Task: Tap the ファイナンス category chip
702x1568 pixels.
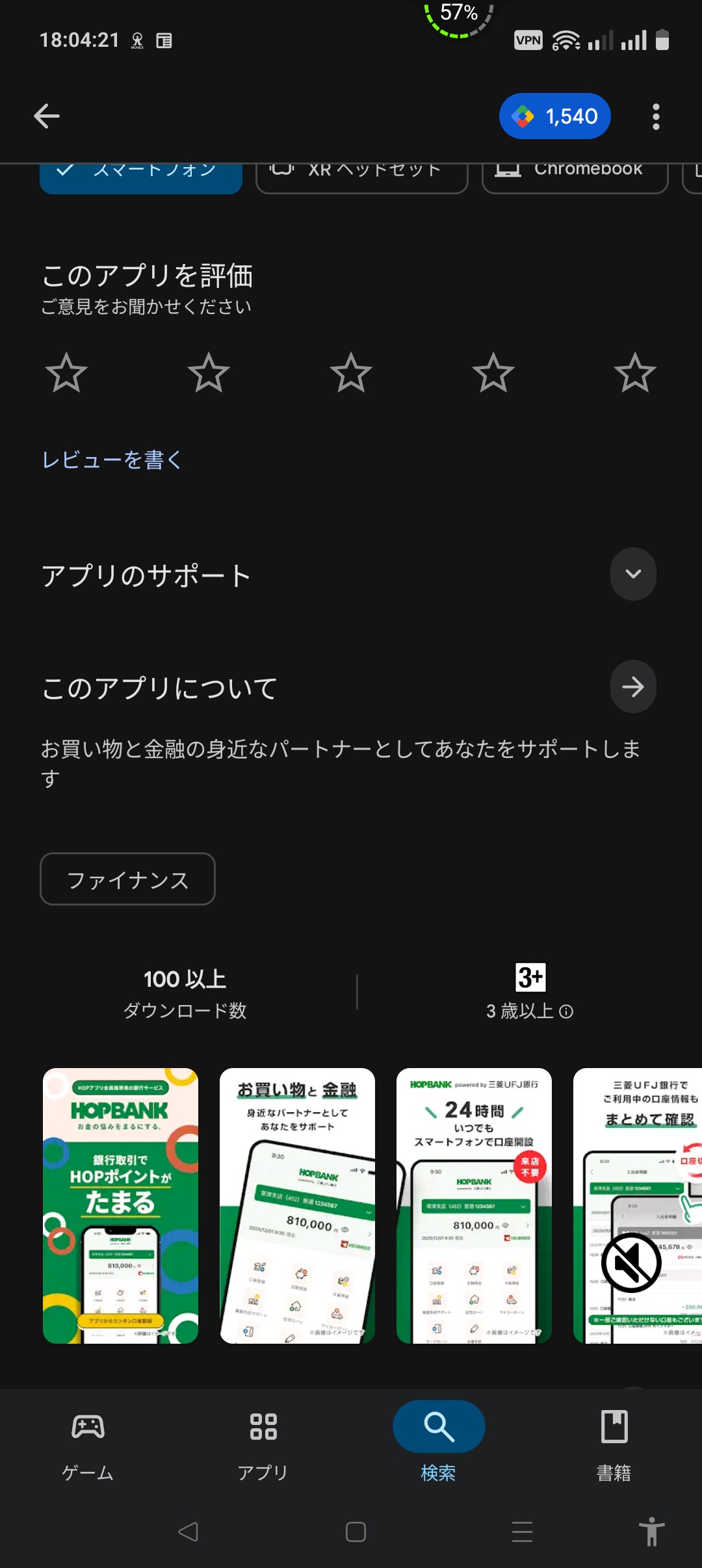Action: [x=127, y=879]
